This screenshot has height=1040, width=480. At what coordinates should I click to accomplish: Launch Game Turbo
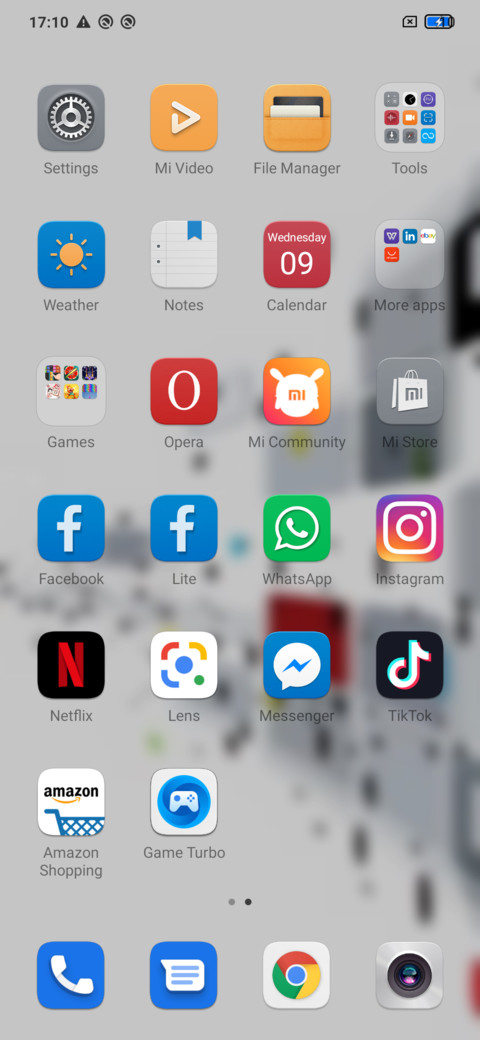(184, 802)
